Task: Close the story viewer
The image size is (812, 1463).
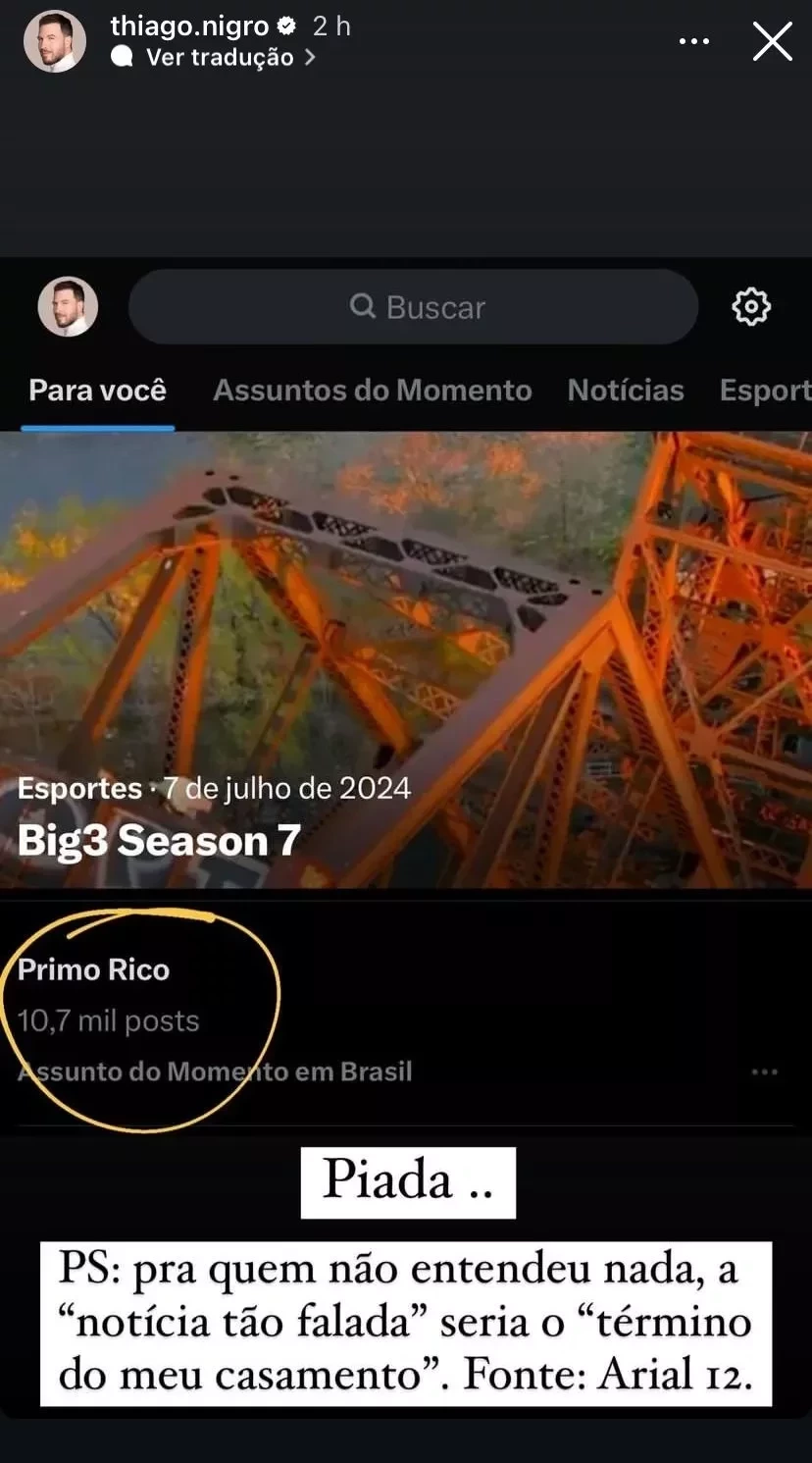Action: (772, 42)
